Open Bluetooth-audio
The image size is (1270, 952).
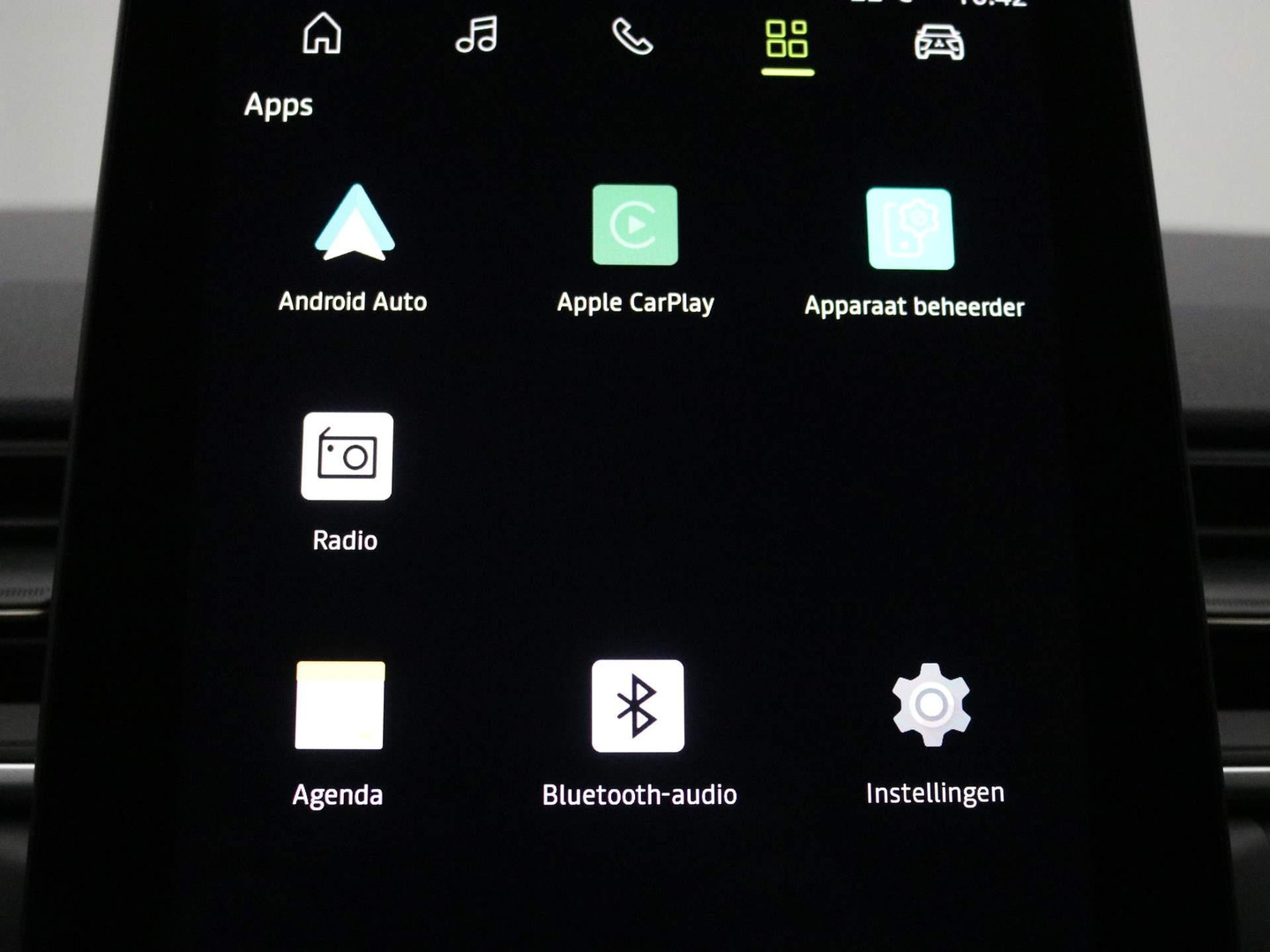(x=638, y=706)
